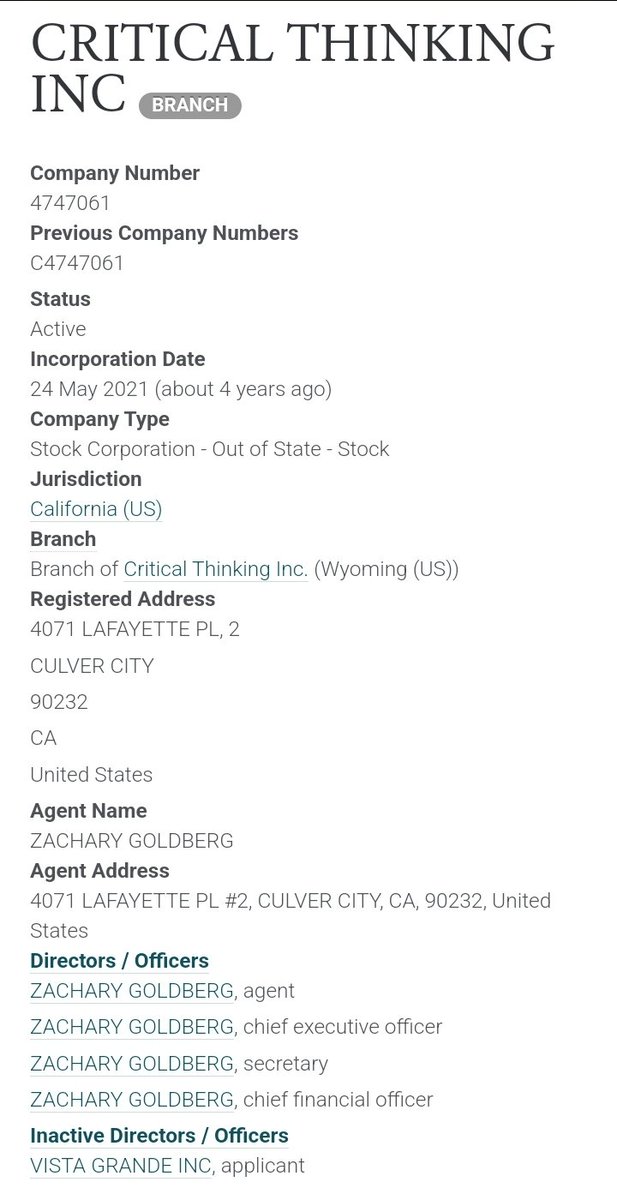Tap Zachary Goldberg chief financial officer link

(133, 1099)
